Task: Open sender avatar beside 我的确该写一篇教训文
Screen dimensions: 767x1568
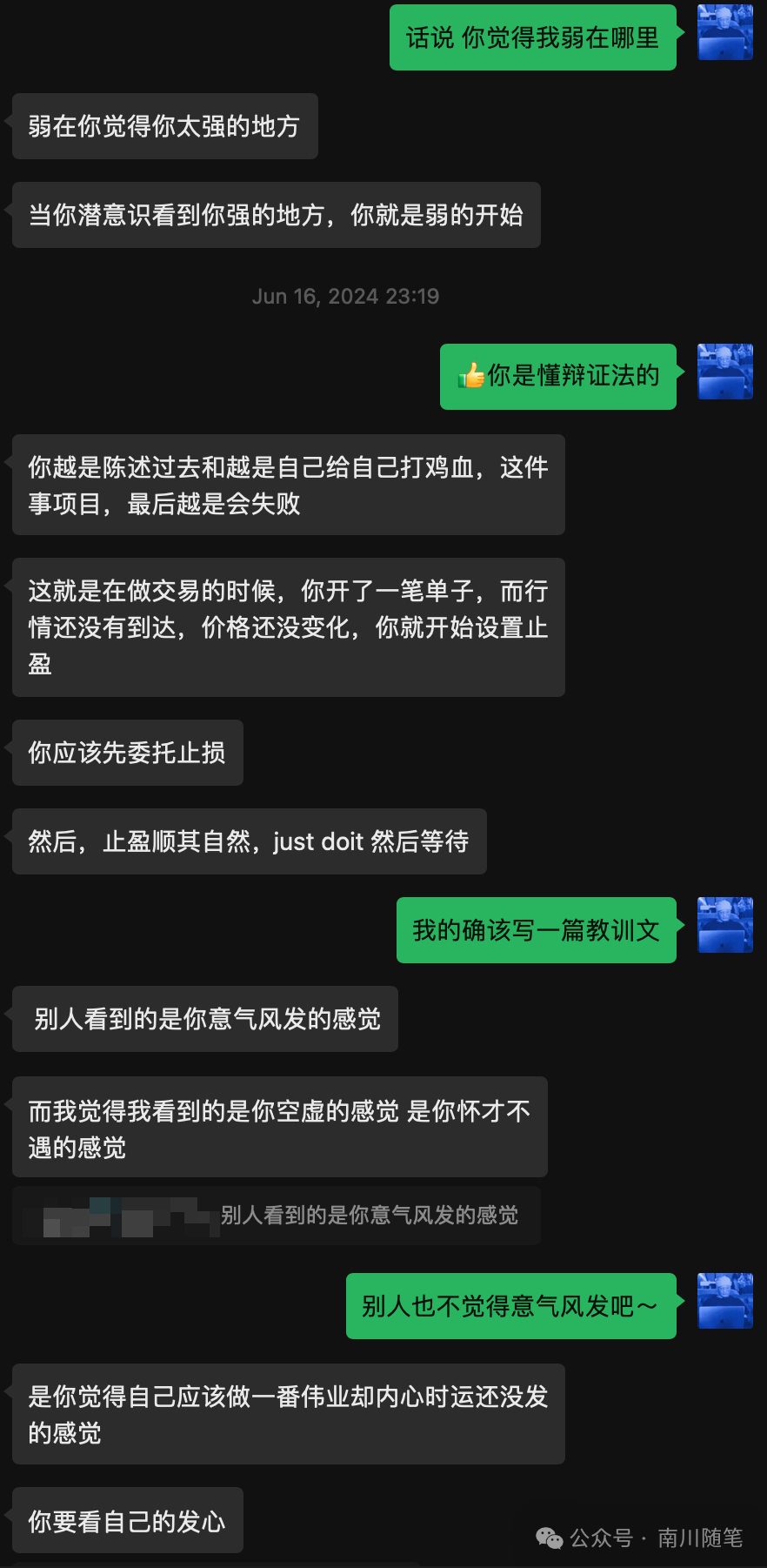Action: coord(725,925)
